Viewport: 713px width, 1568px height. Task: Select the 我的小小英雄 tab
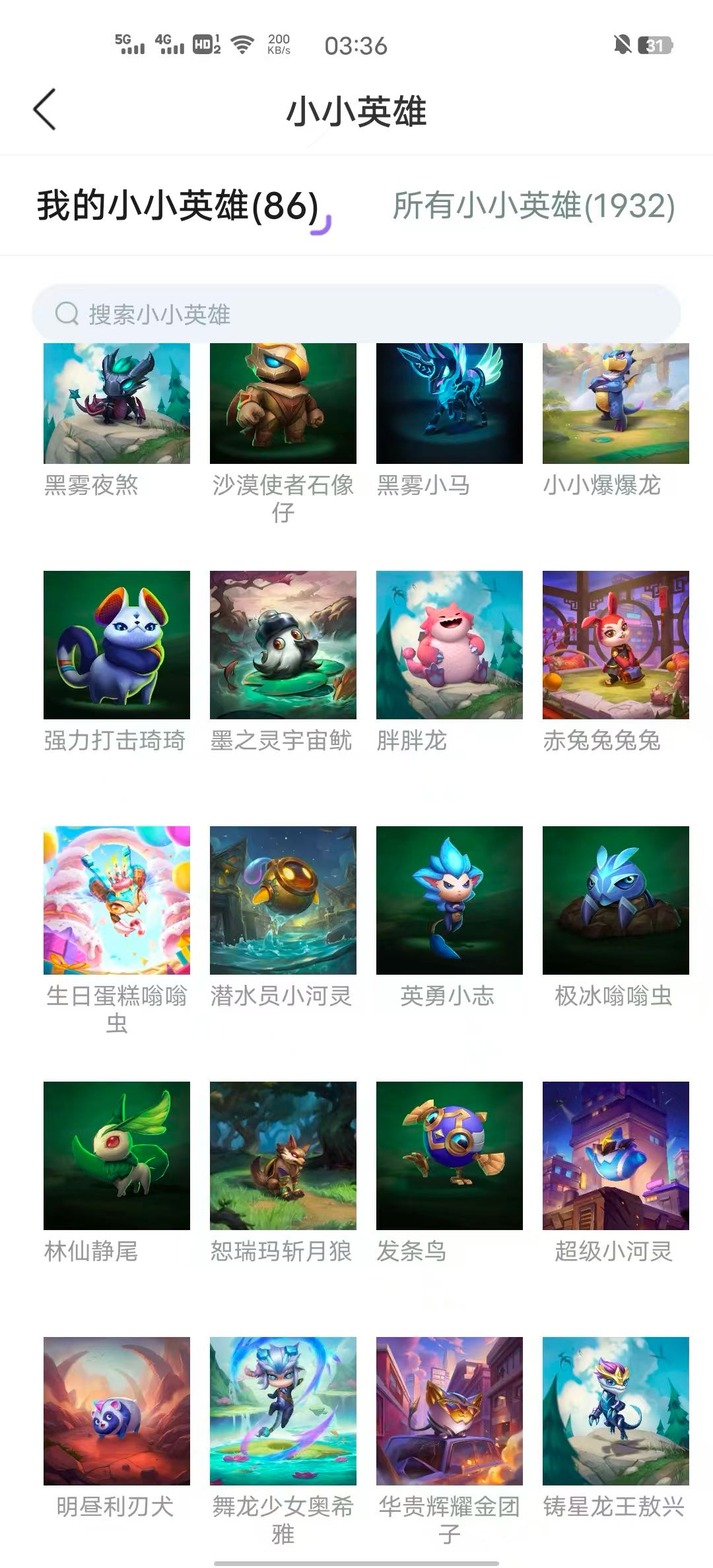(x=178, y=206)
